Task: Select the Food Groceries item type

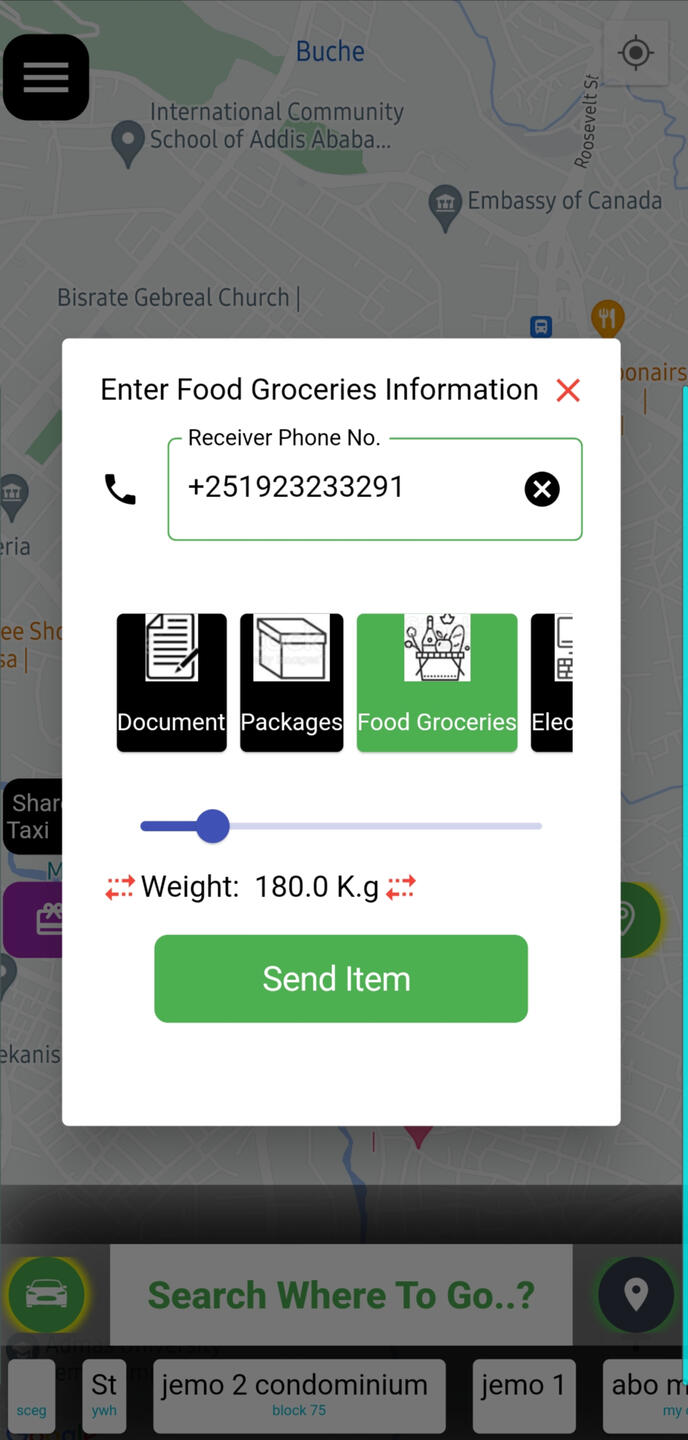Action: pyautogui.click(x=437, y=683)
